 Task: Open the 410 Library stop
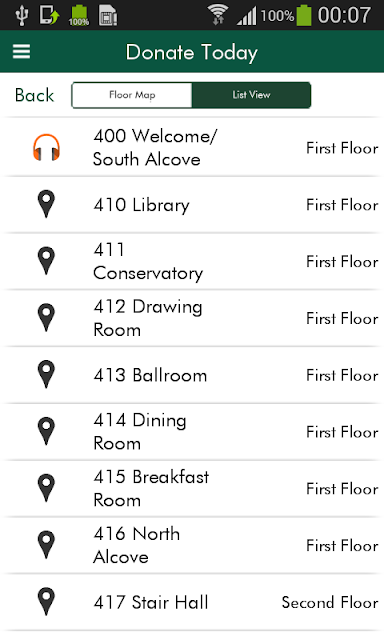(x=192, y=204)
